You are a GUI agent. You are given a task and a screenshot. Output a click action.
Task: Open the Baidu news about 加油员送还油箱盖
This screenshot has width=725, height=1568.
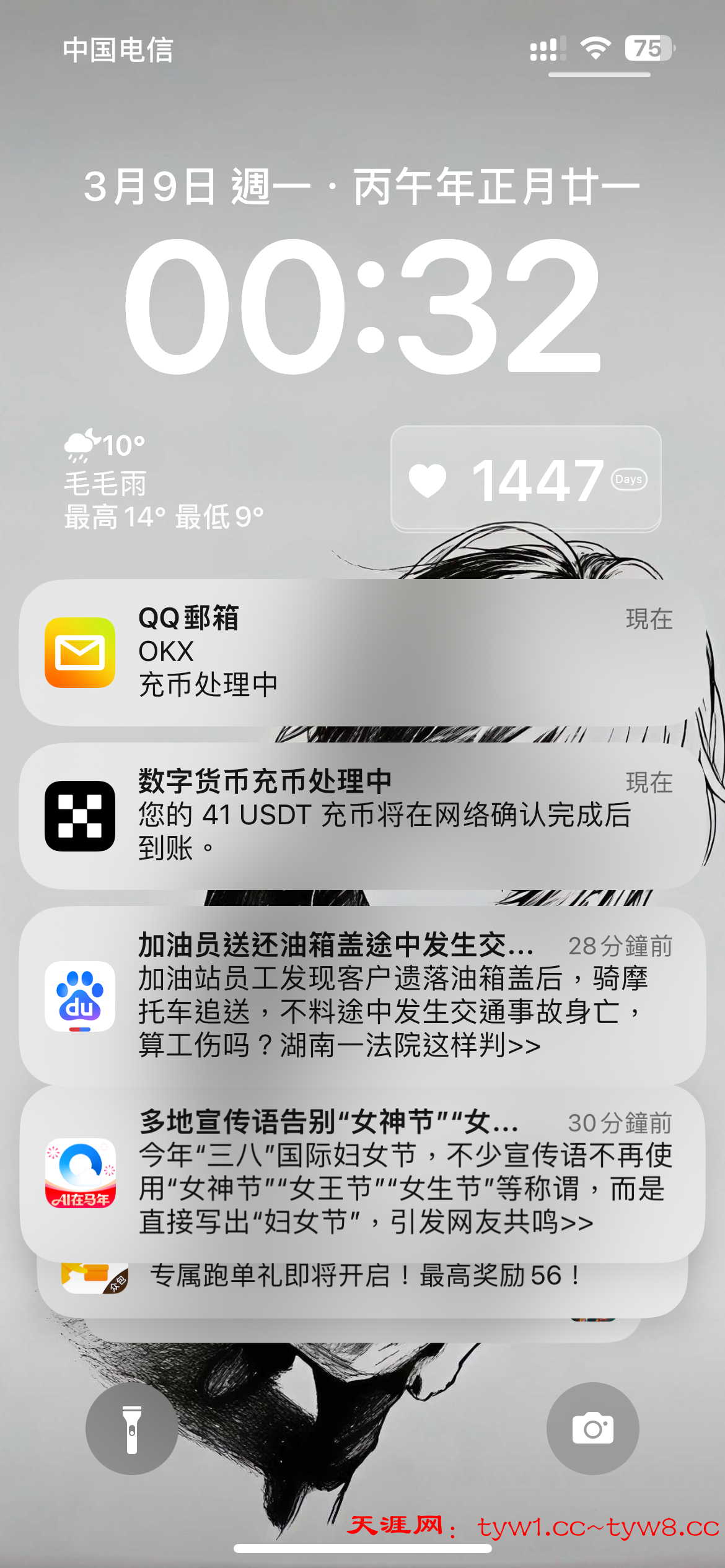(x=362, y=995)
